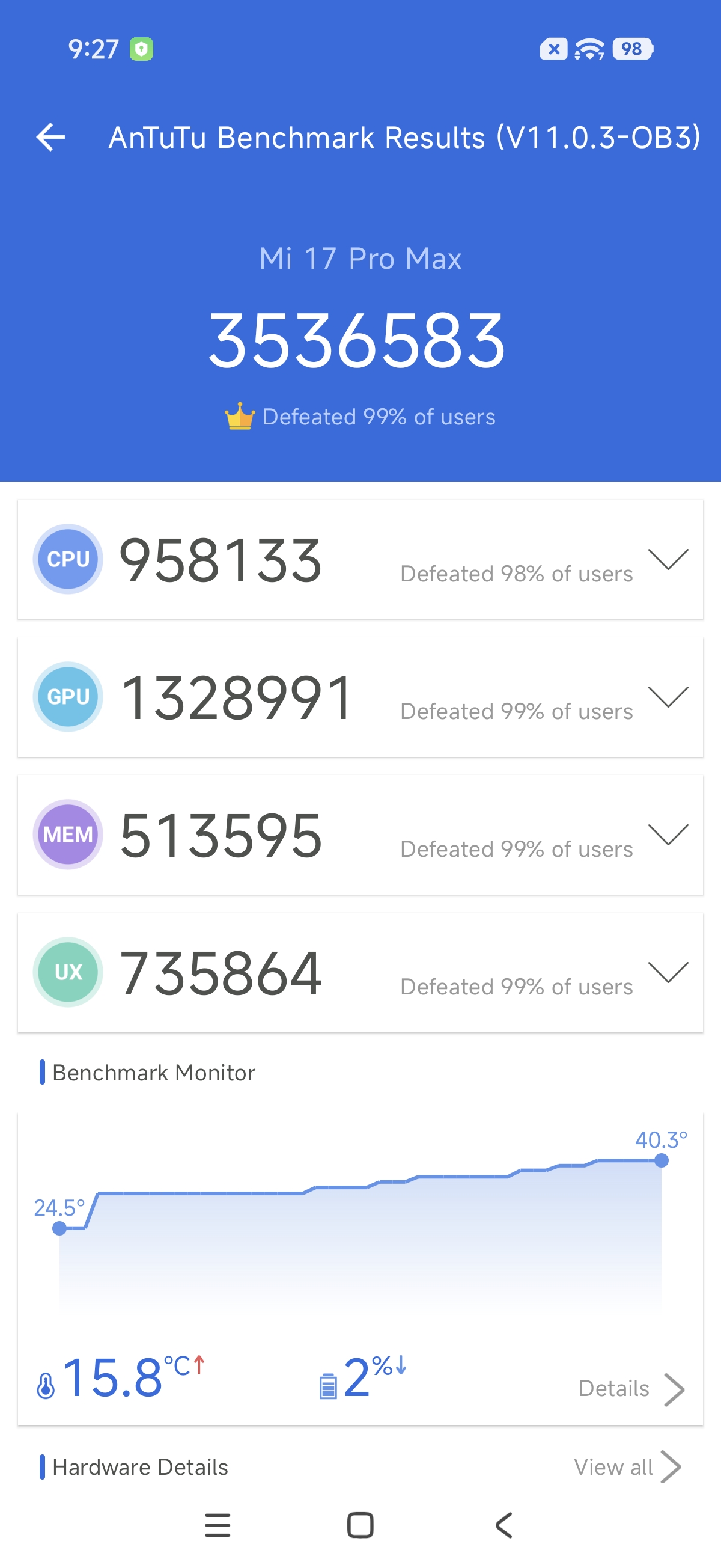Expand the GPU score details
Screen dimensions: 721x1568
point(668,696)
